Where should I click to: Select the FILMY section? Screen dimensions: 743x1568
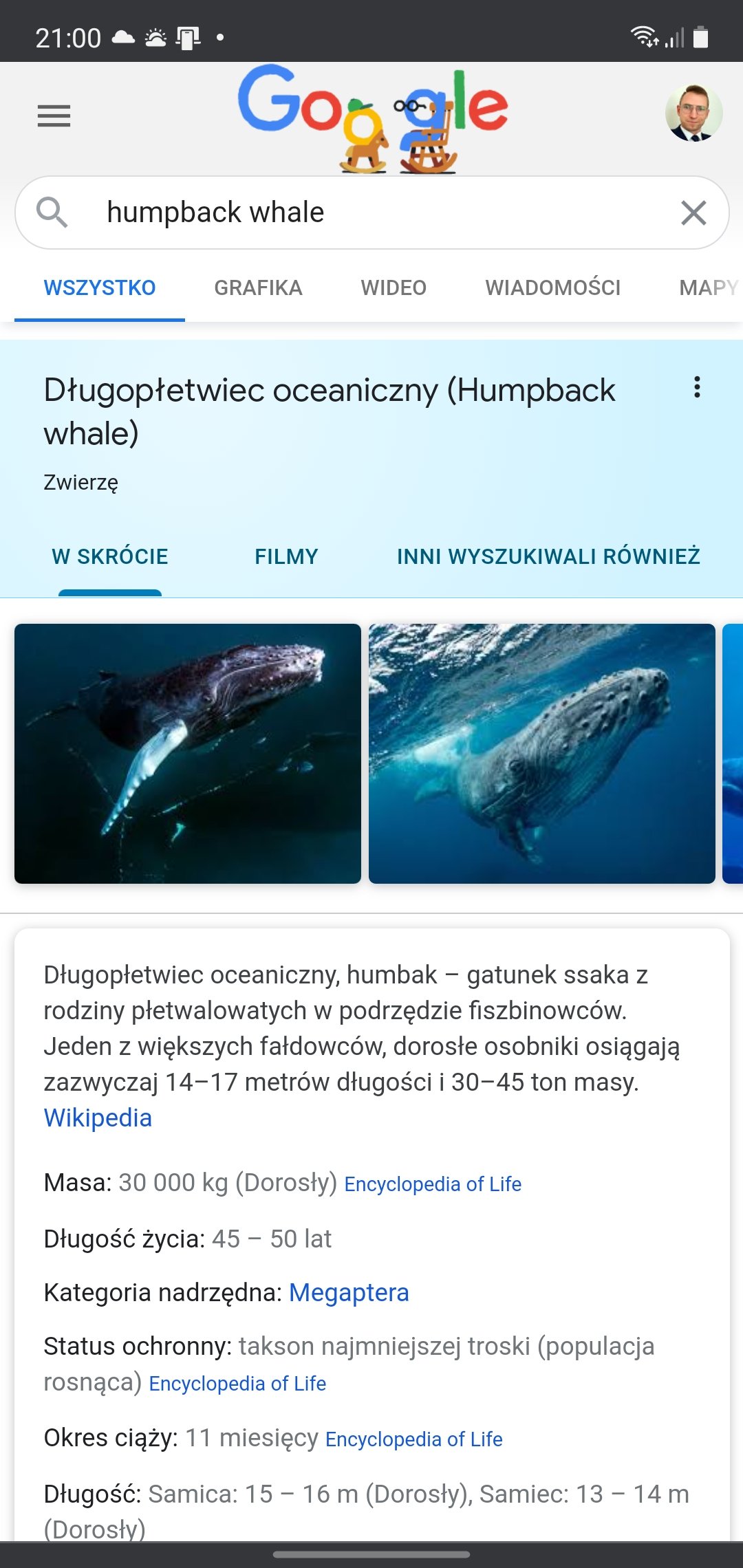tap(286, 556)
